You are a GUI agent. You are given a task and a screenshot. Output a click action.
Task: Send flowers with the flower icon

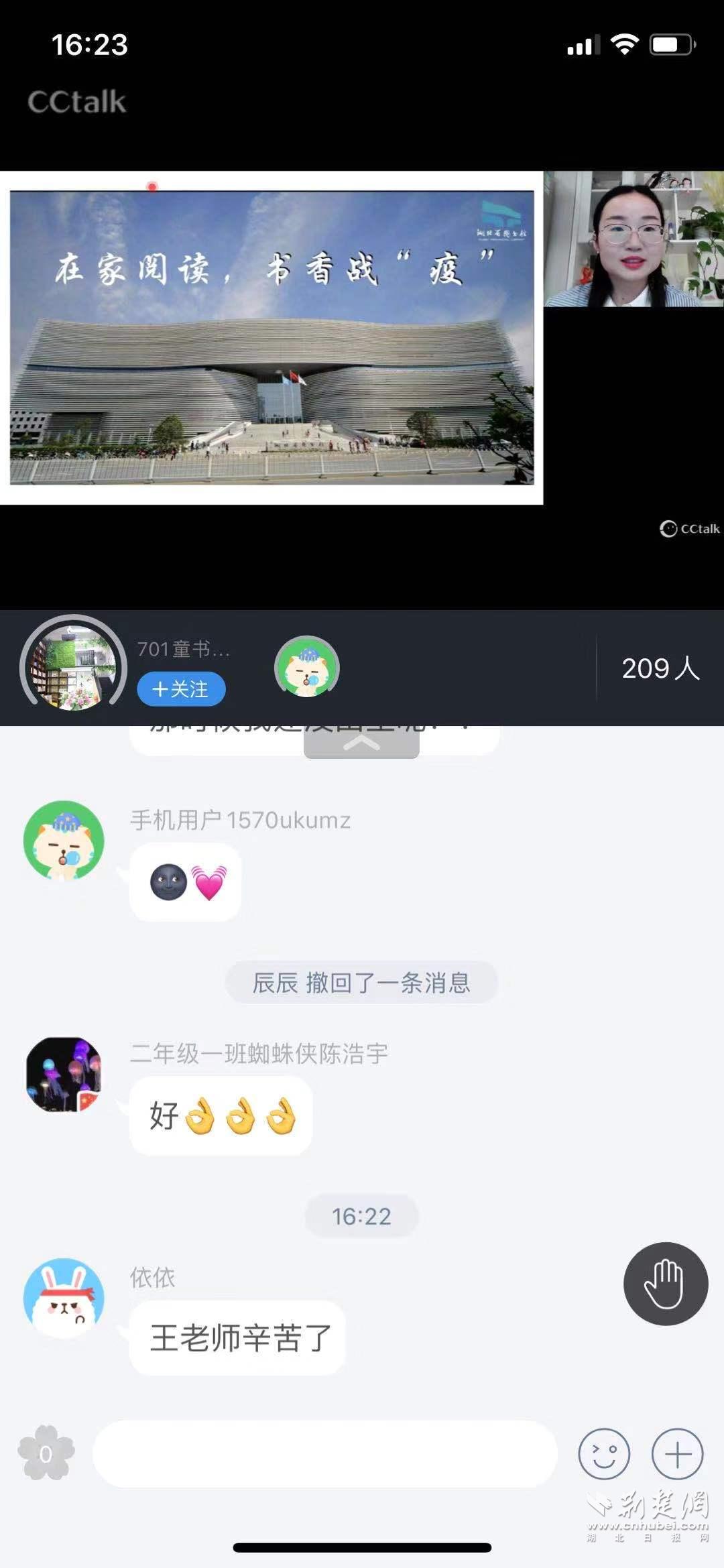(46, 1452)
